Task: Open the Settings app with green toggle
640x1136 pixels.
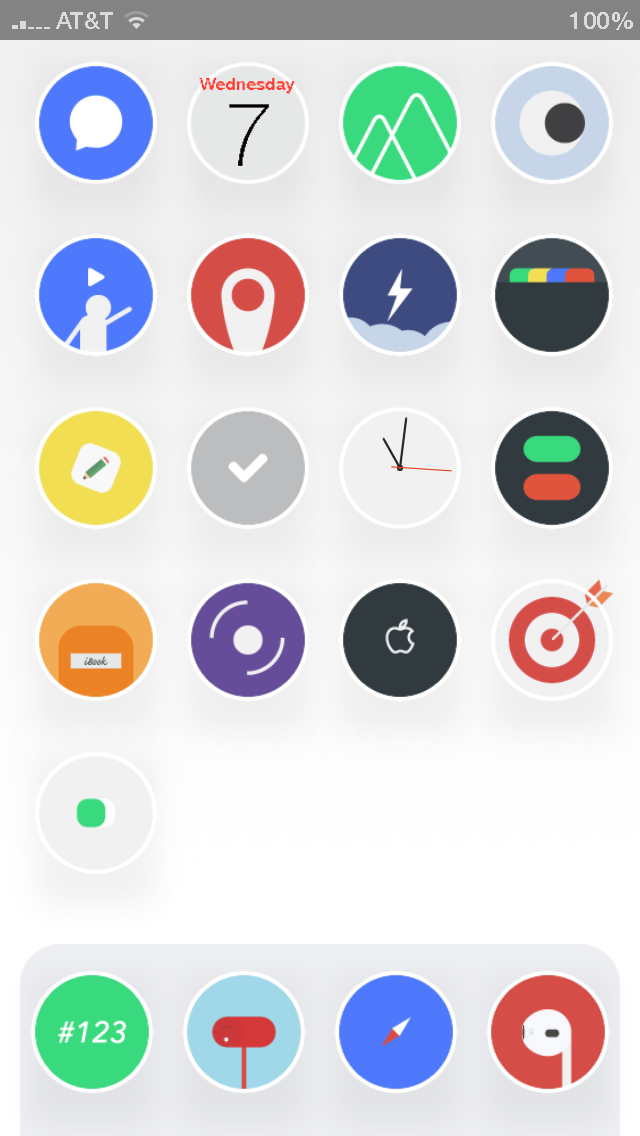Action: [x=96, y=813]
